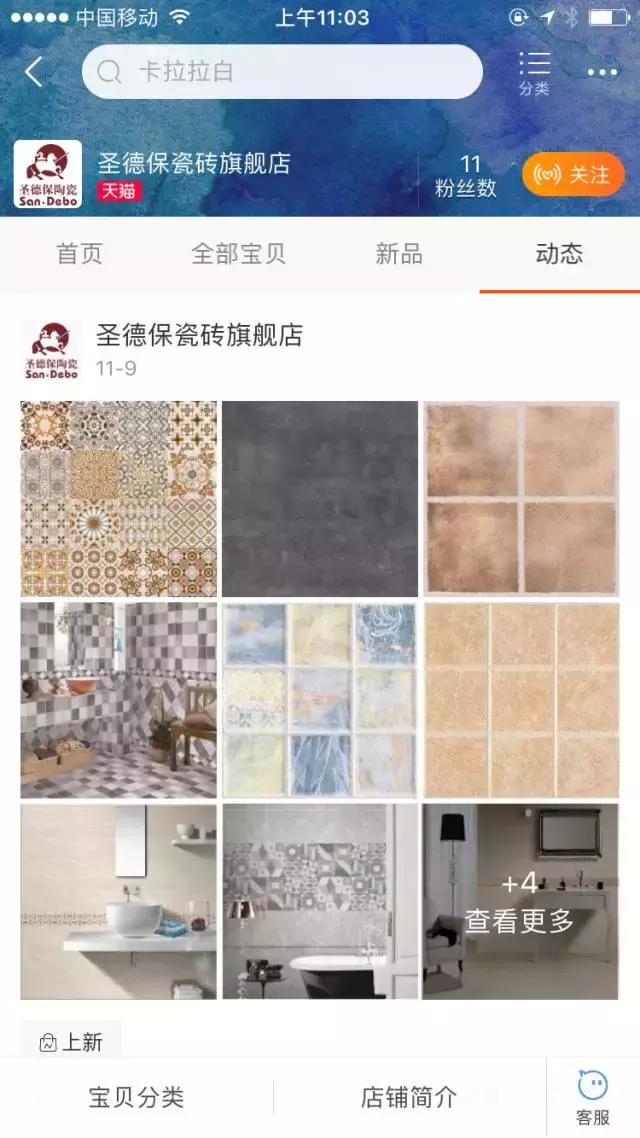Tap the search box showing 卡拉拉白
640x1138 pixels.
click(x=282, y=72)
